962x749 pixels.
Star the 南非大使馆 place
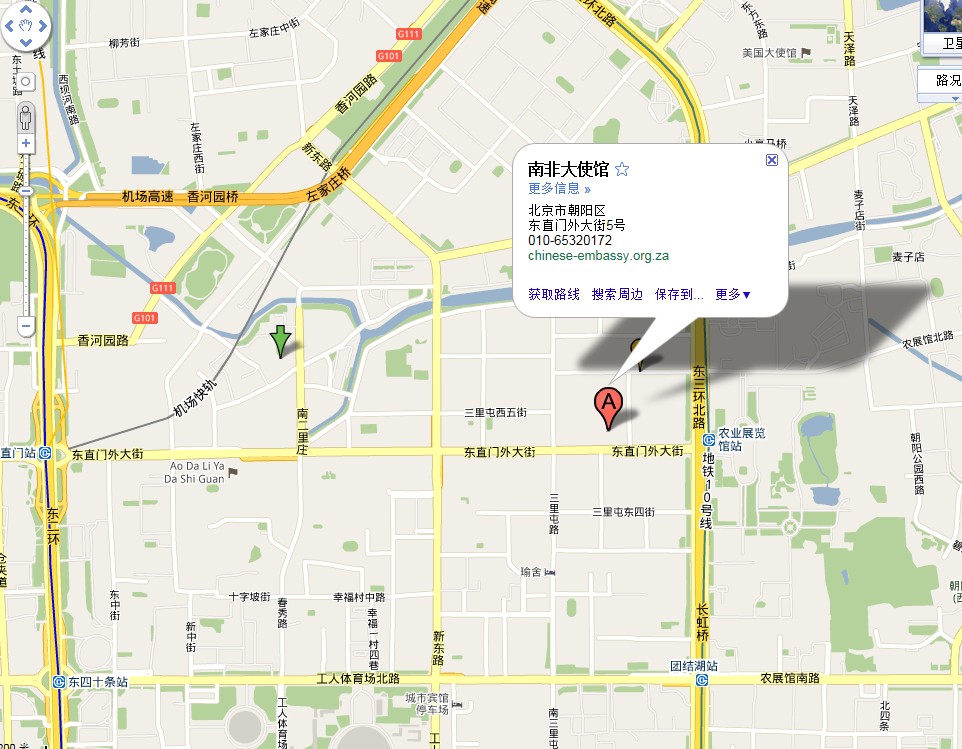coord(622,169)
